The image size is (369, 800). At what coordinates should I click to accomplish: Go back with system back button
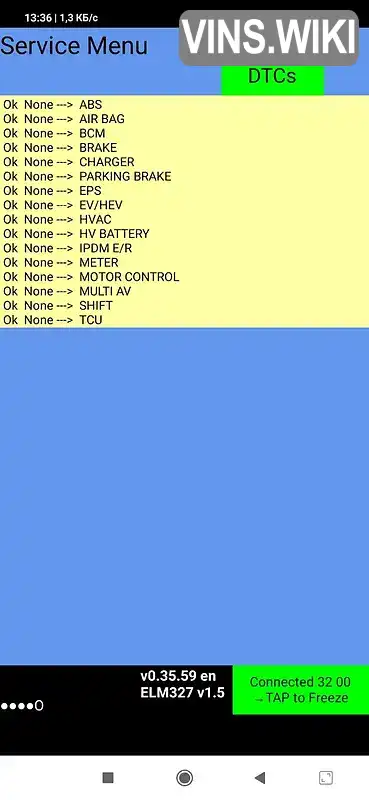pyautogui.click(x=260, y=778)
